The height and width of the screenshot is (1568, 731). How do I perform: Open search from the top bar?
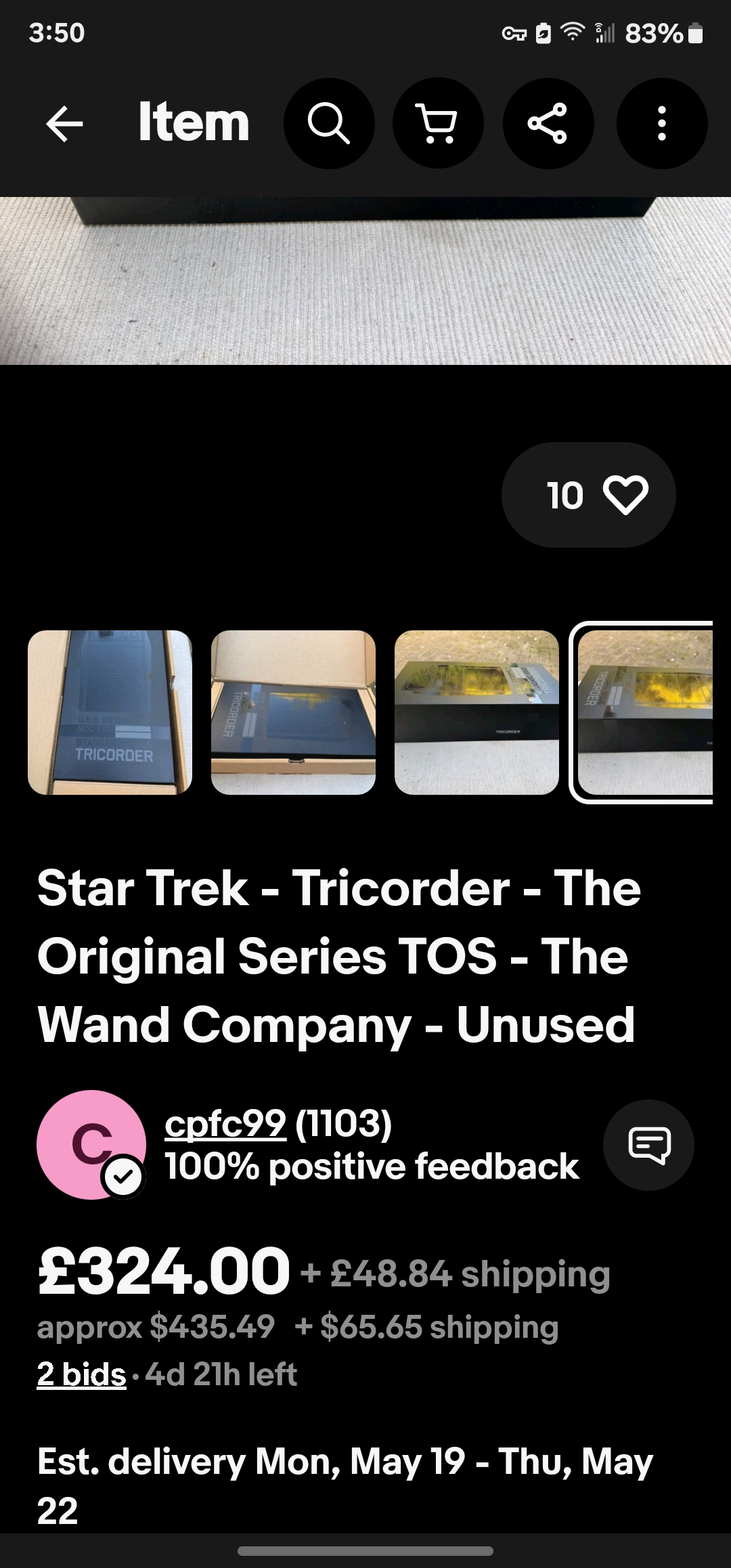(329, 123)
